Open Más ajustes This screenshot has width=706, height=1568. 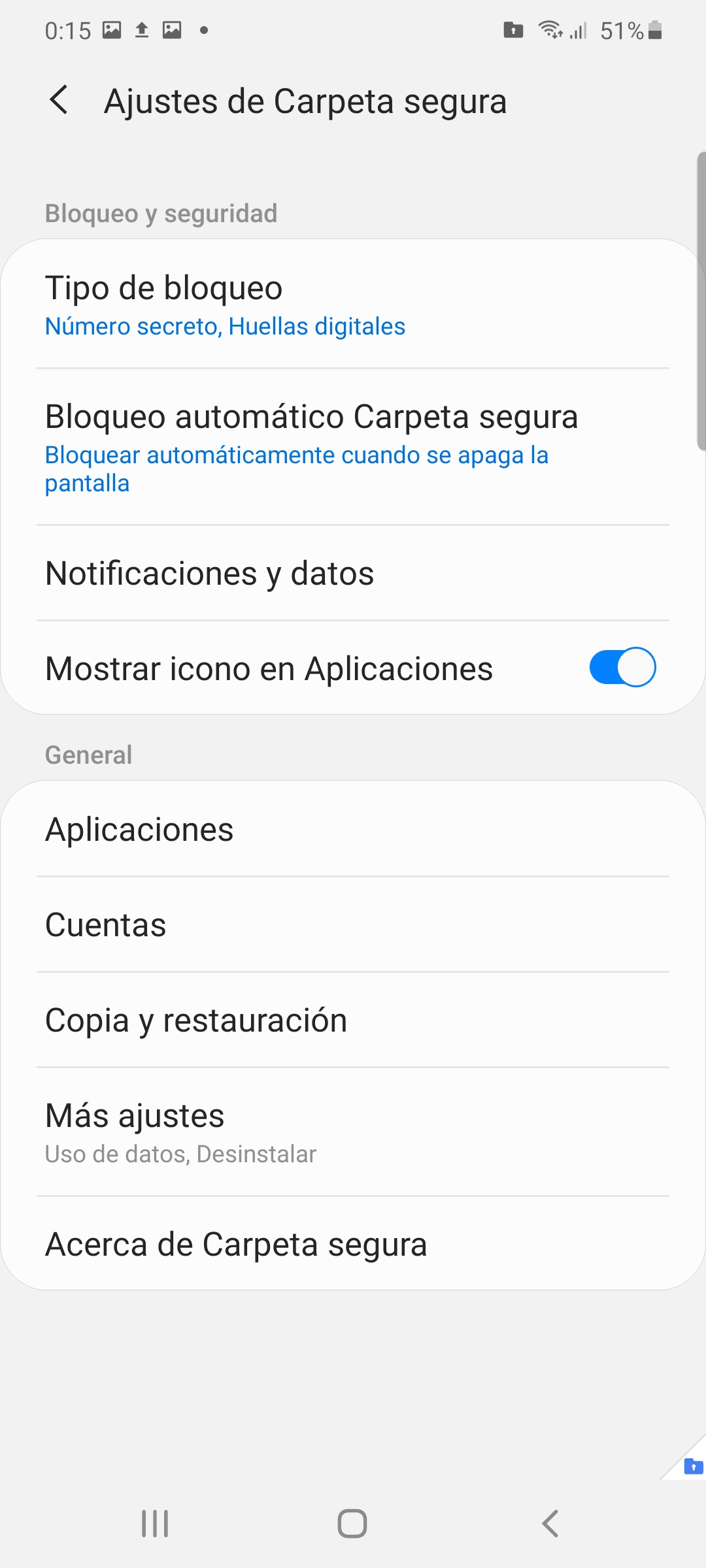[353, 1132]
